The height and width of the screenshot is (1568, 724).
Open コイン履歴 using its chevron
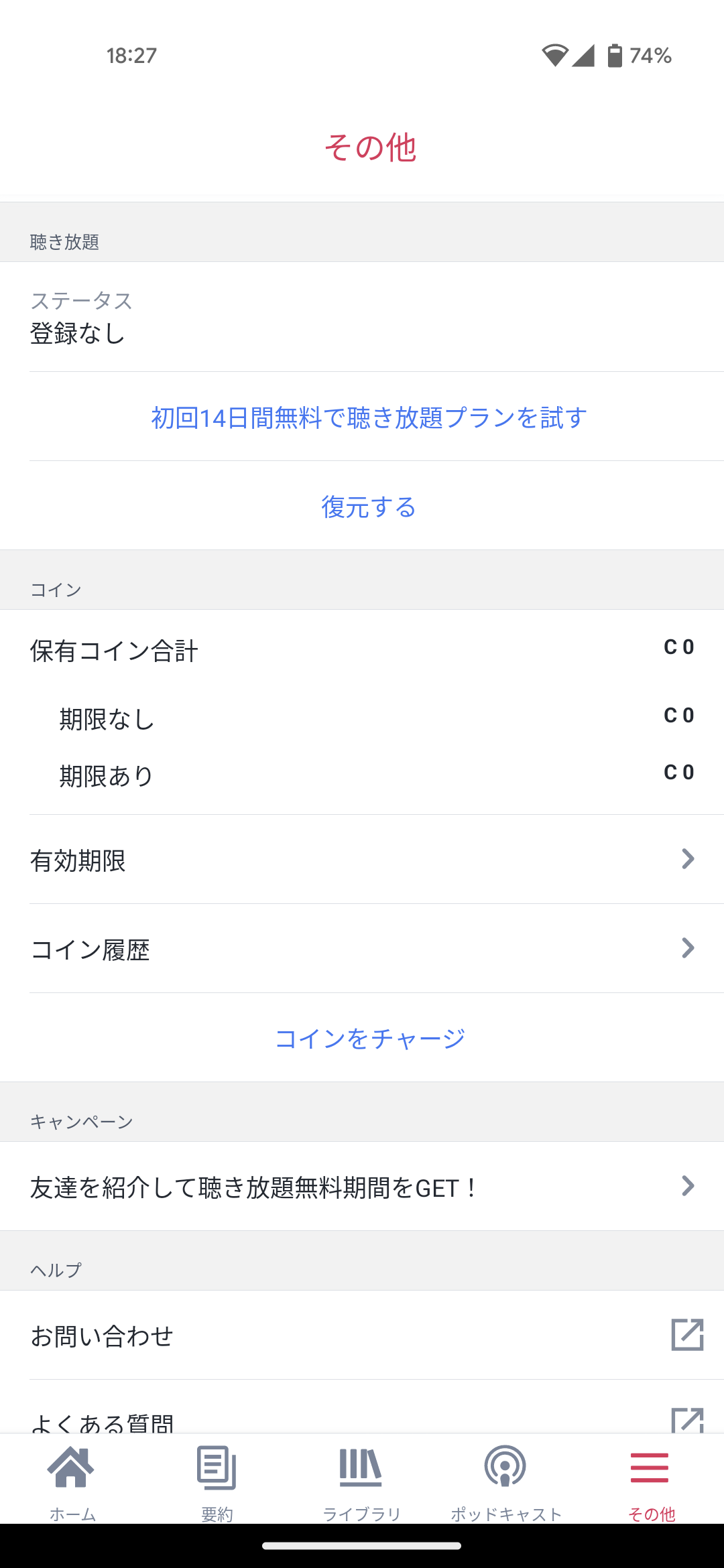(x=686, y=949)
